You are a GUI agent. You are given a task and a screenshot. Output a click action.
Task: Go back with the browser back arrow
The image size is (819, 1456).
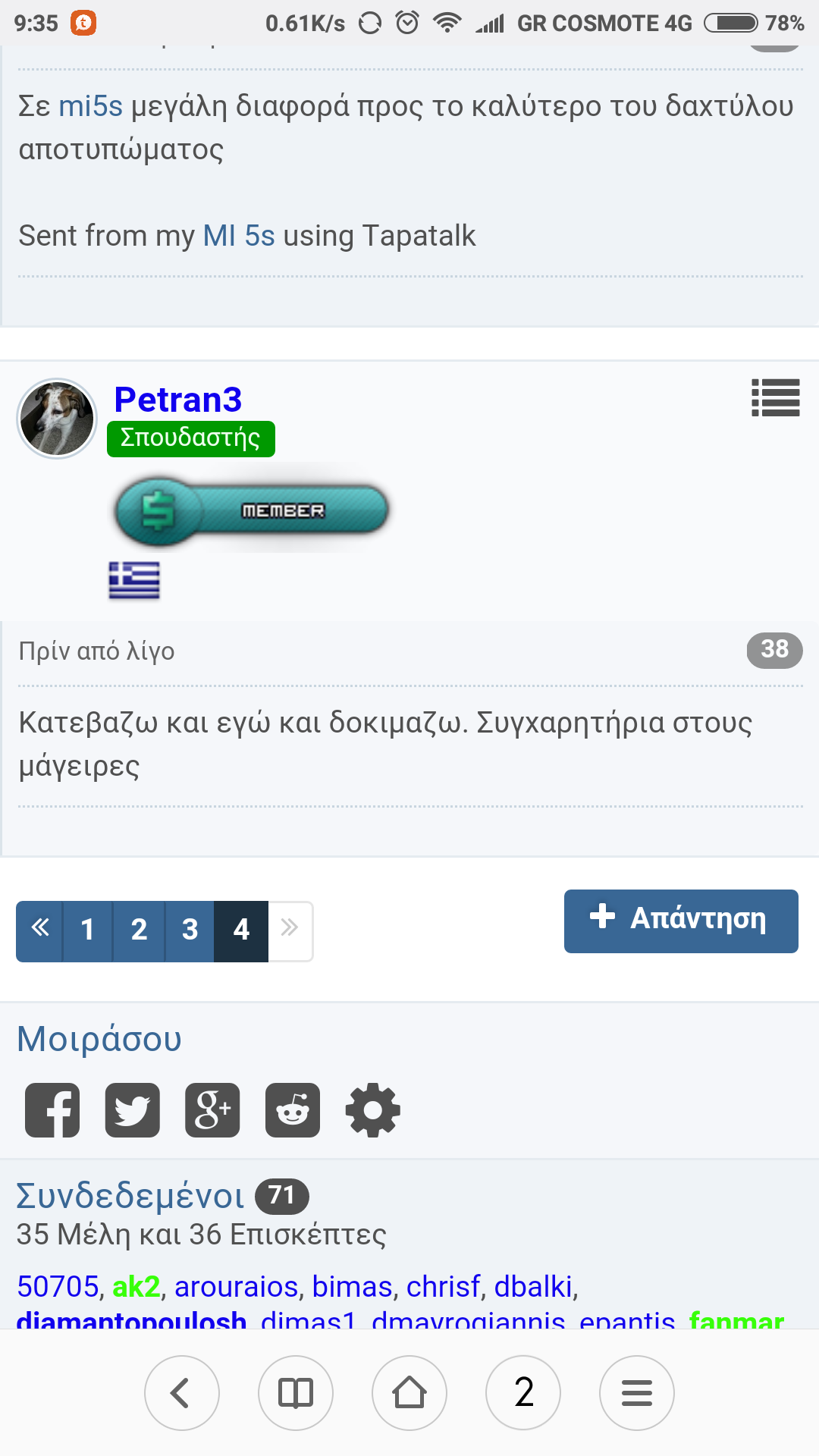[x=182, y=1393]
